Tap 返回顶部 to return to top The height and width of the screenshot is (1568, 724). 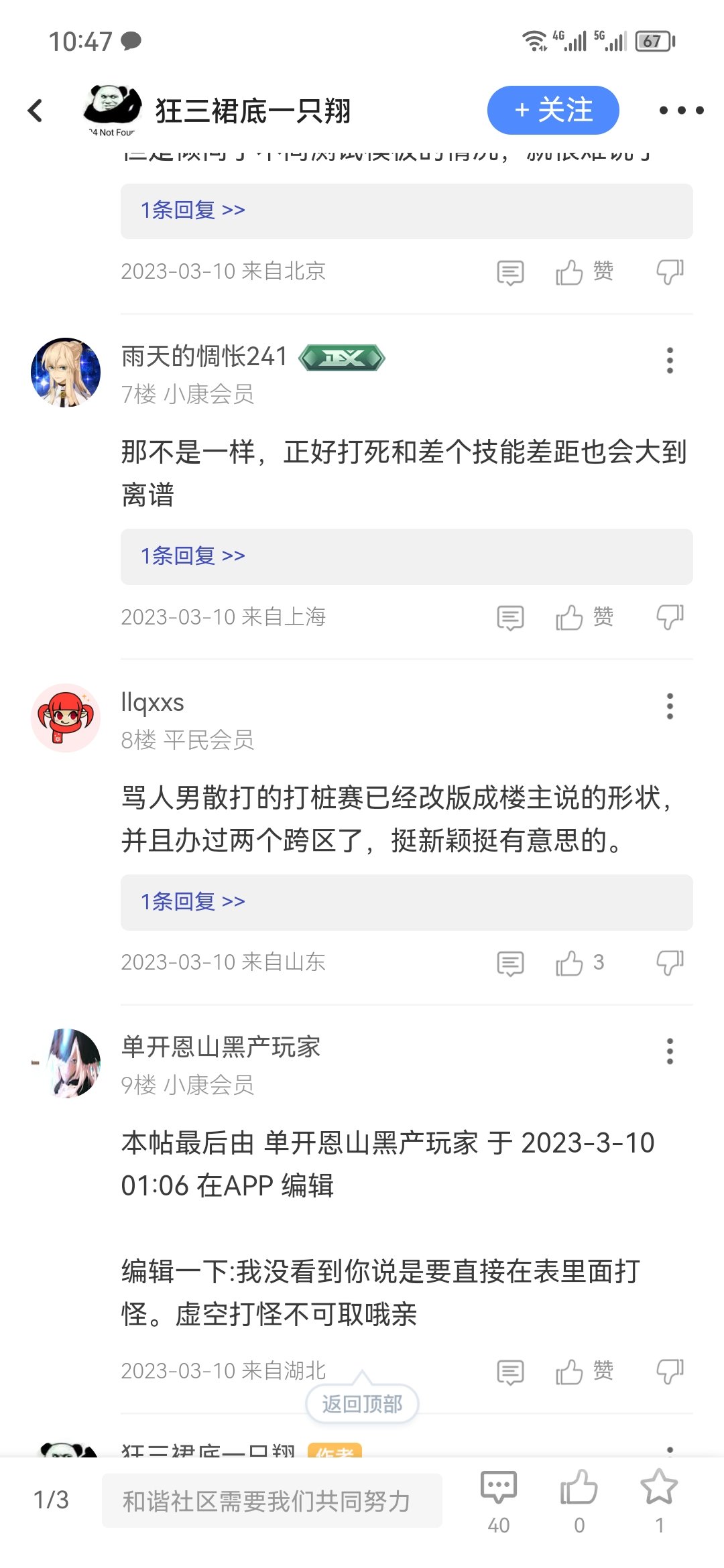(x=362, y=1403)
